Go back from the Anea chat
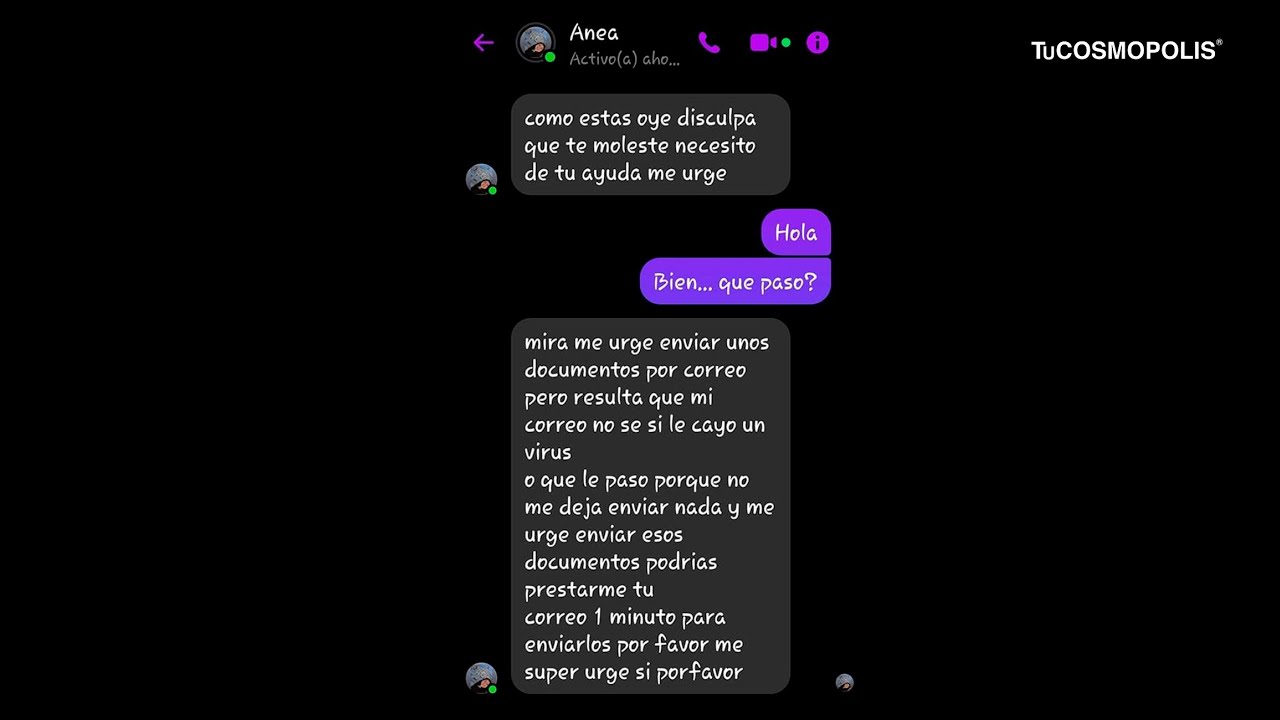The height and width of the screenshot is (720, 1280). [x=484, y=43]
